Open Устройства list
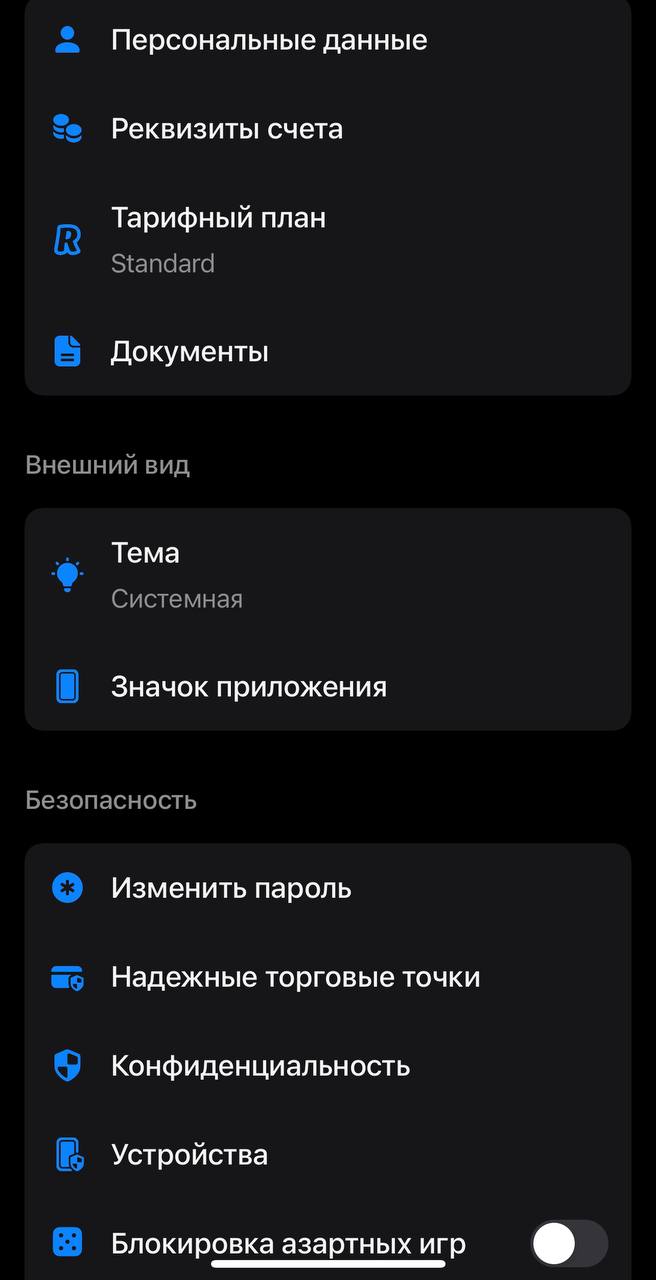This screenshot has width=656, height=1280. coord(189,1155)
